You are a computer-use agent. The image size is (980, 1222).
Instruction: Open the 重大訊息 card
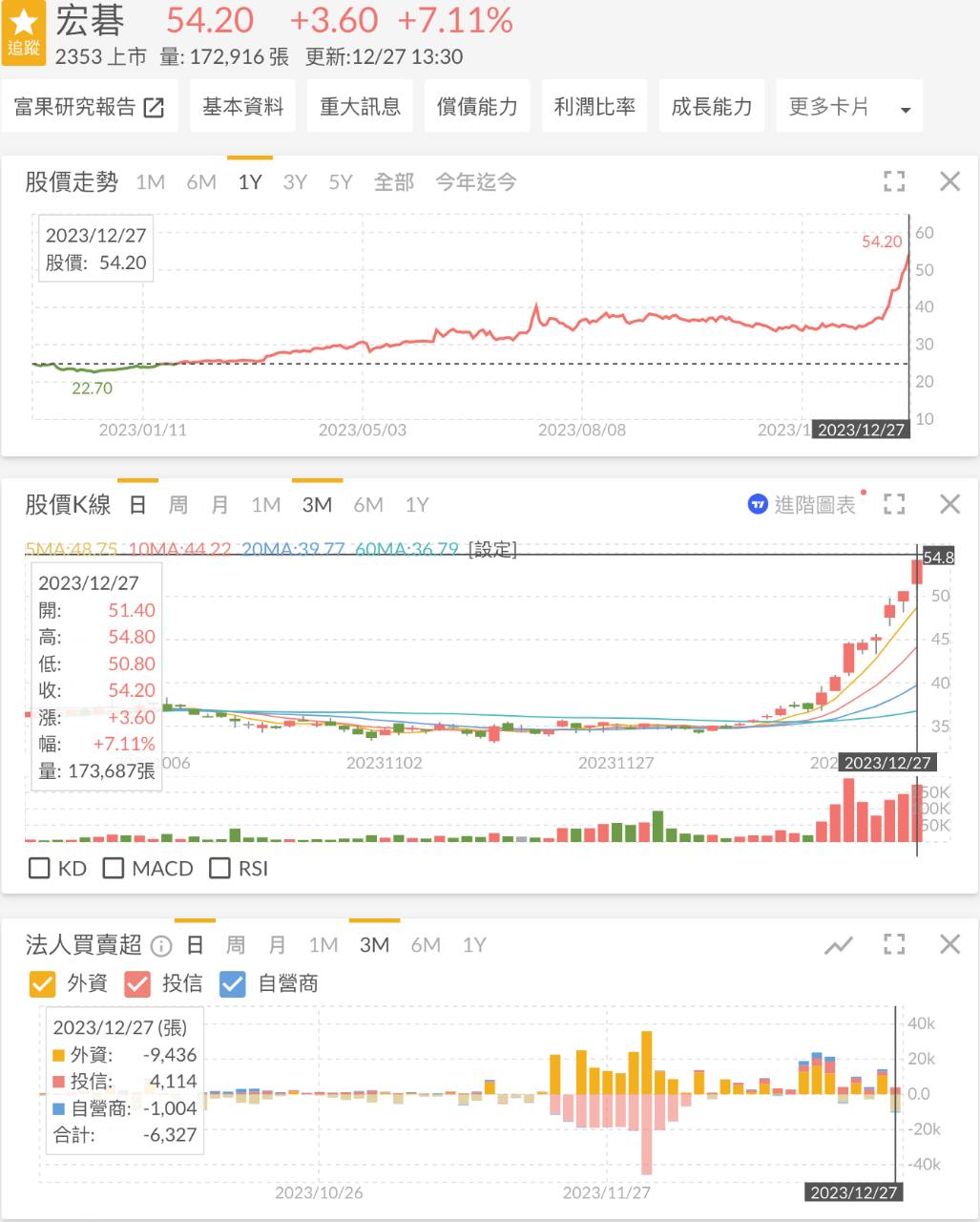coord(360,106)
